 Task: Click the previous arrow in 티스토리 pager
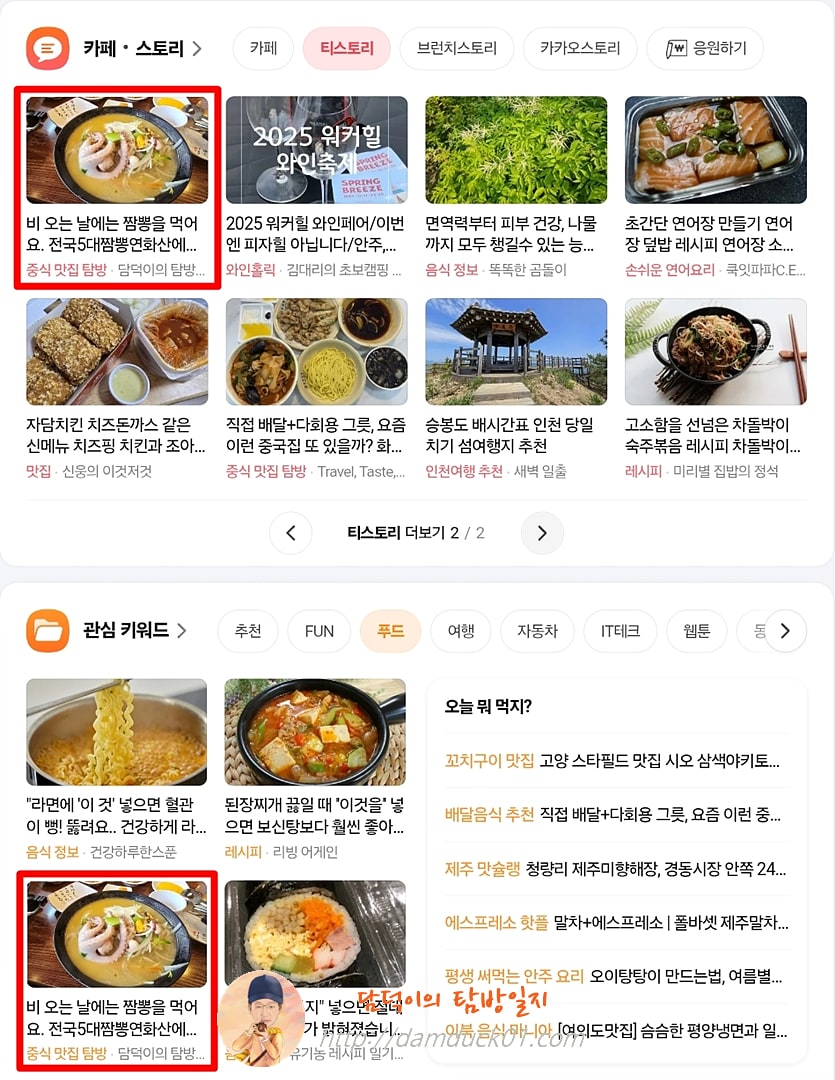click(x=290, y=533)
